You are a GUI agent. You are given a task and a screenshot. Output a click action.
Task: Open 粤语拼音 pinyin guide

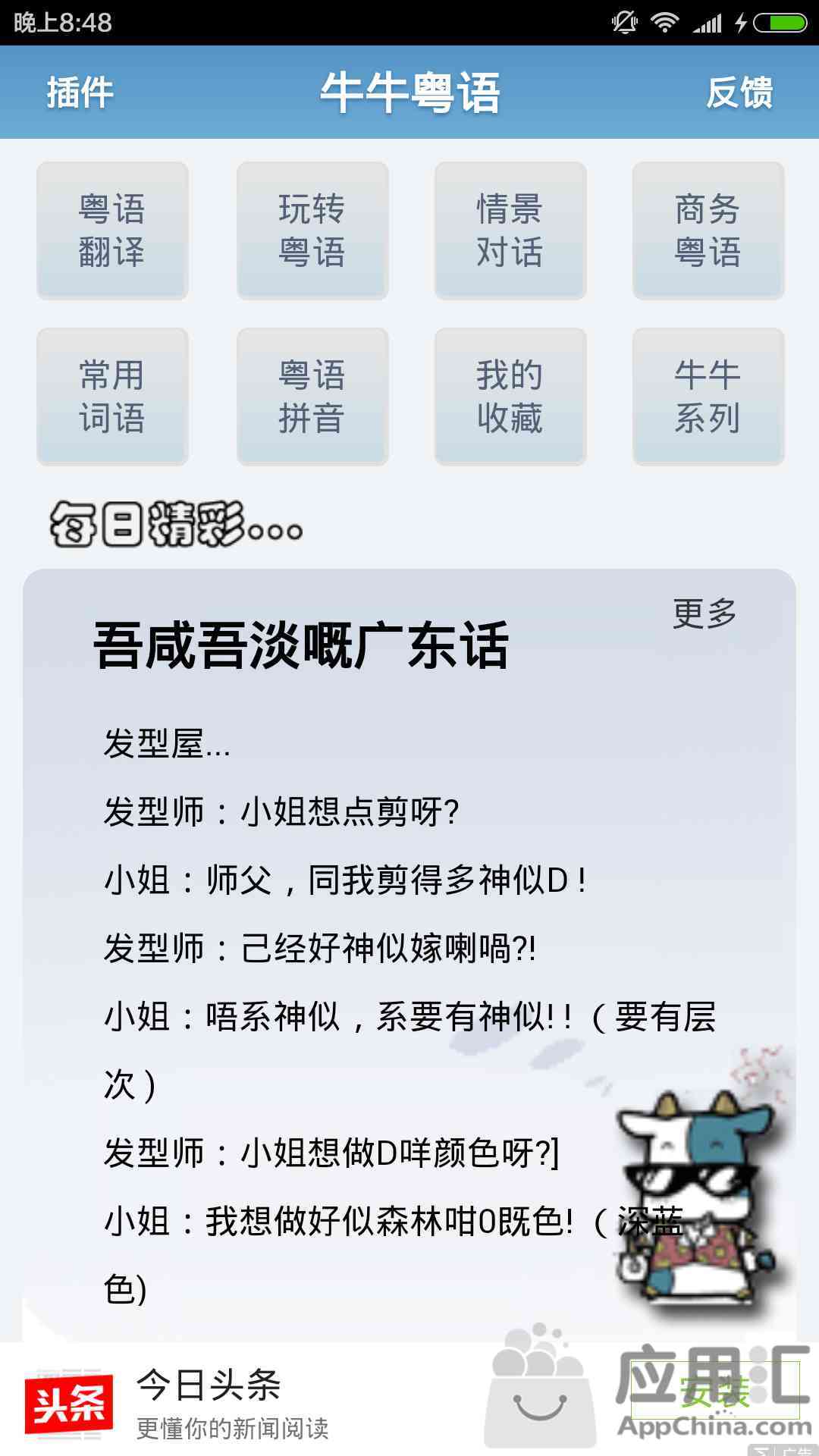click(312, 397)
